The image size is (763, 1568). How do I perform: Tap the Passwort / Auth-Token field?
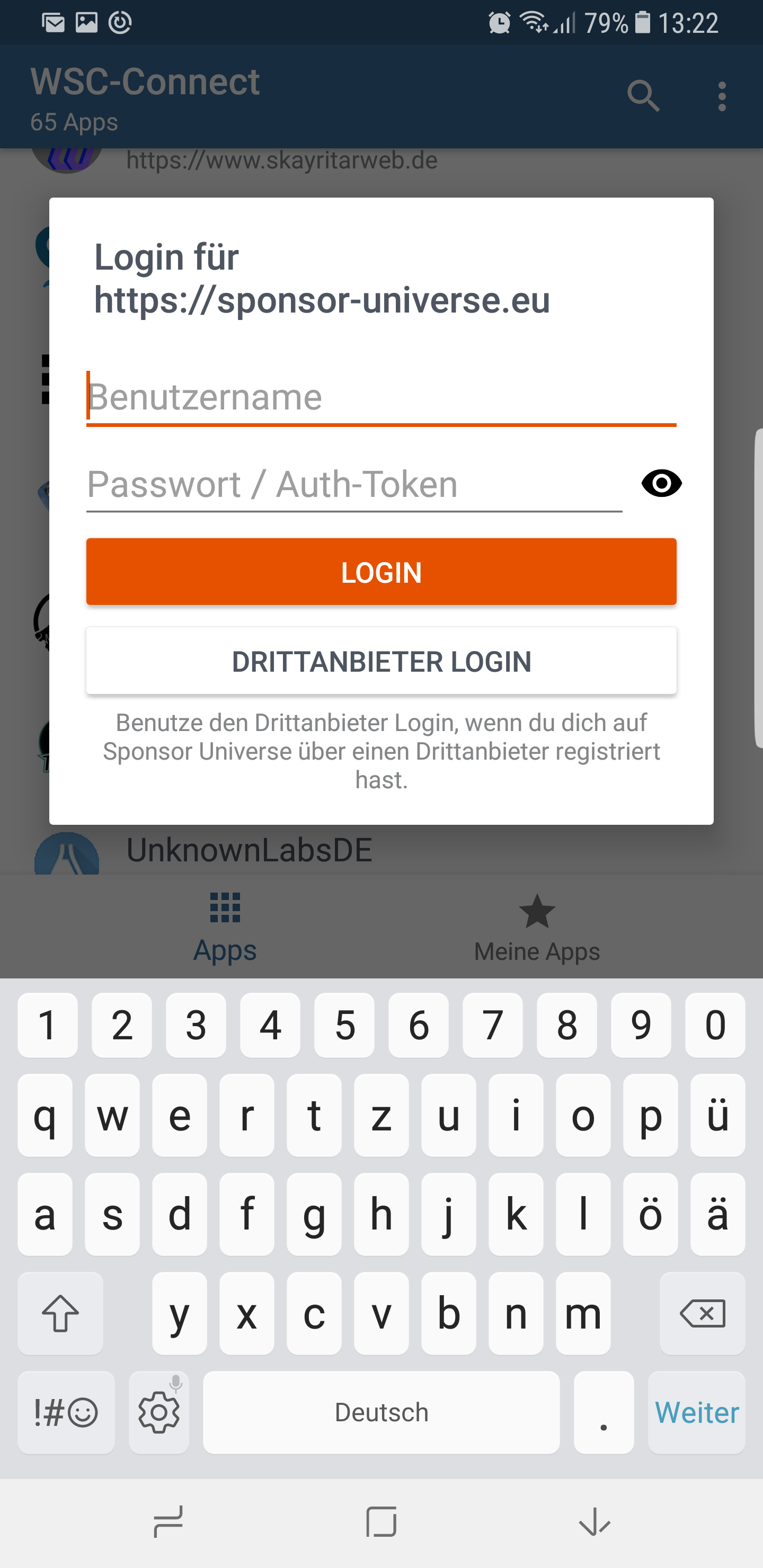pos(354,485)
